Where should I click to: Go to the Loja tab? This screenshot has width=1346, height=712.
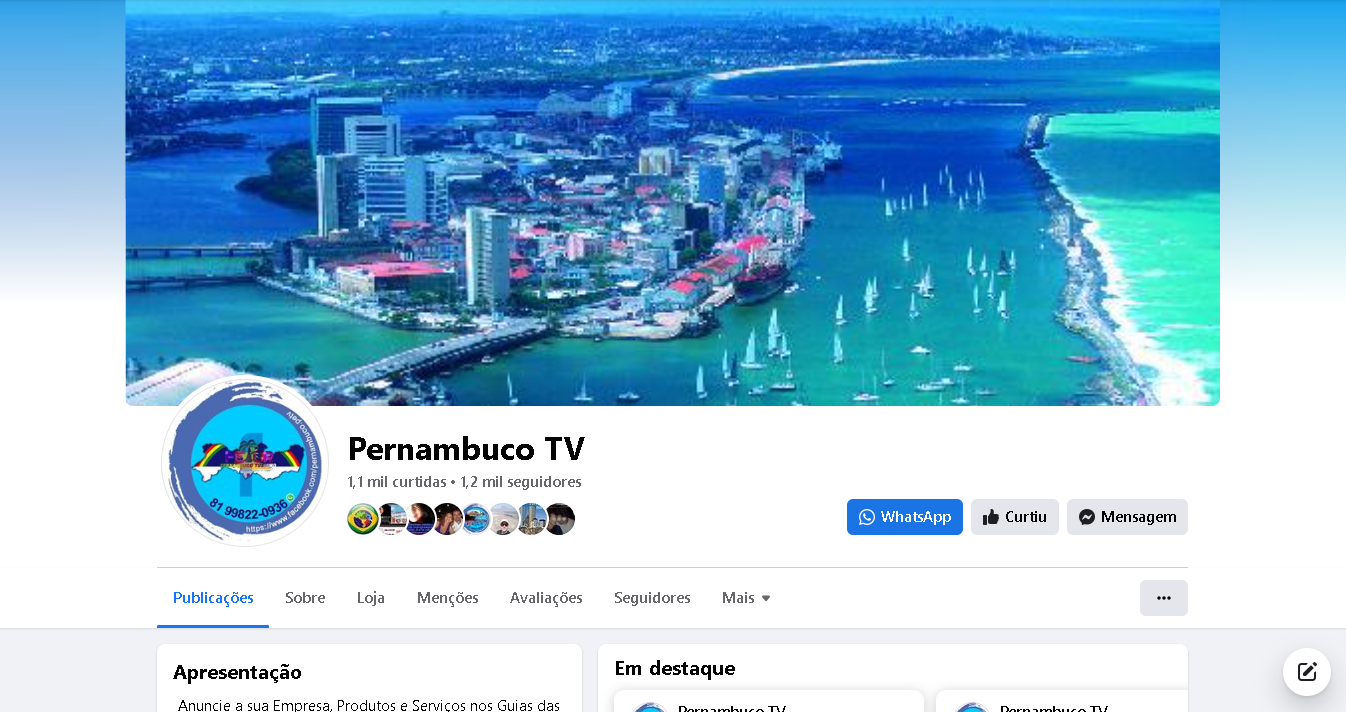[371, 598]
